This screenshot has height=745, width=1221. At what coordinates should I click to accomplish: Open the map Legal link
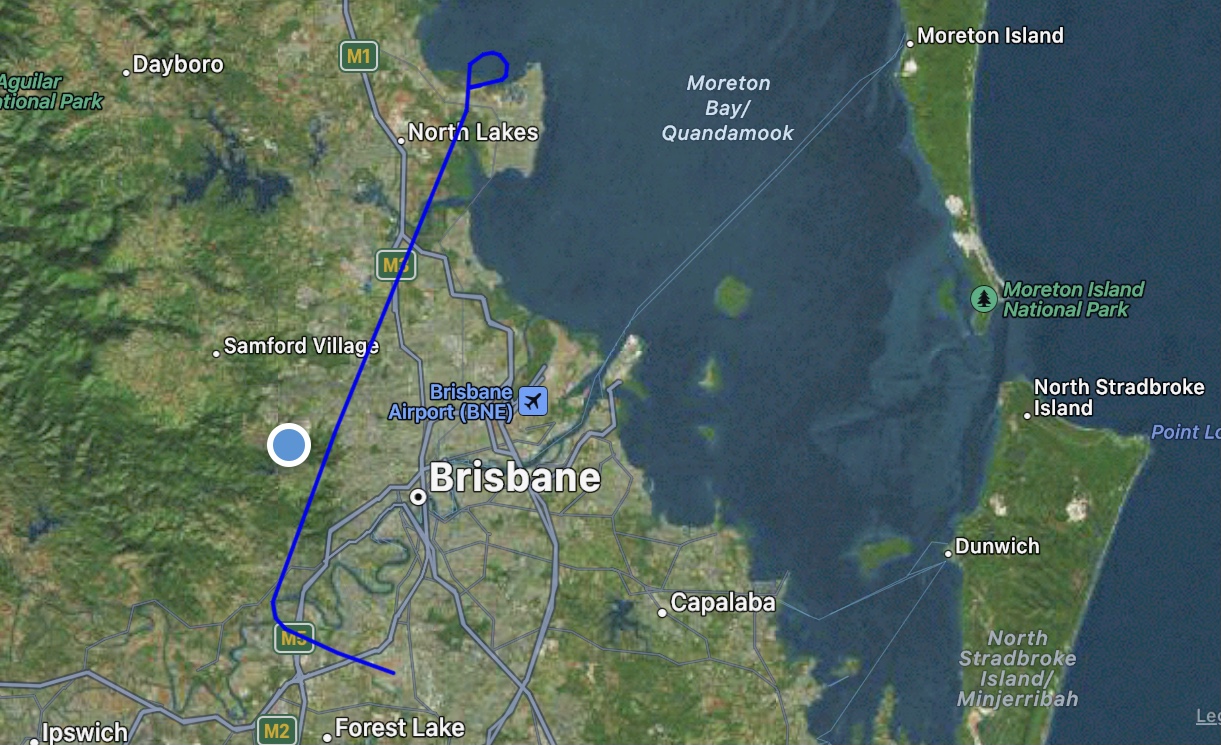[x=1209, y=716]
